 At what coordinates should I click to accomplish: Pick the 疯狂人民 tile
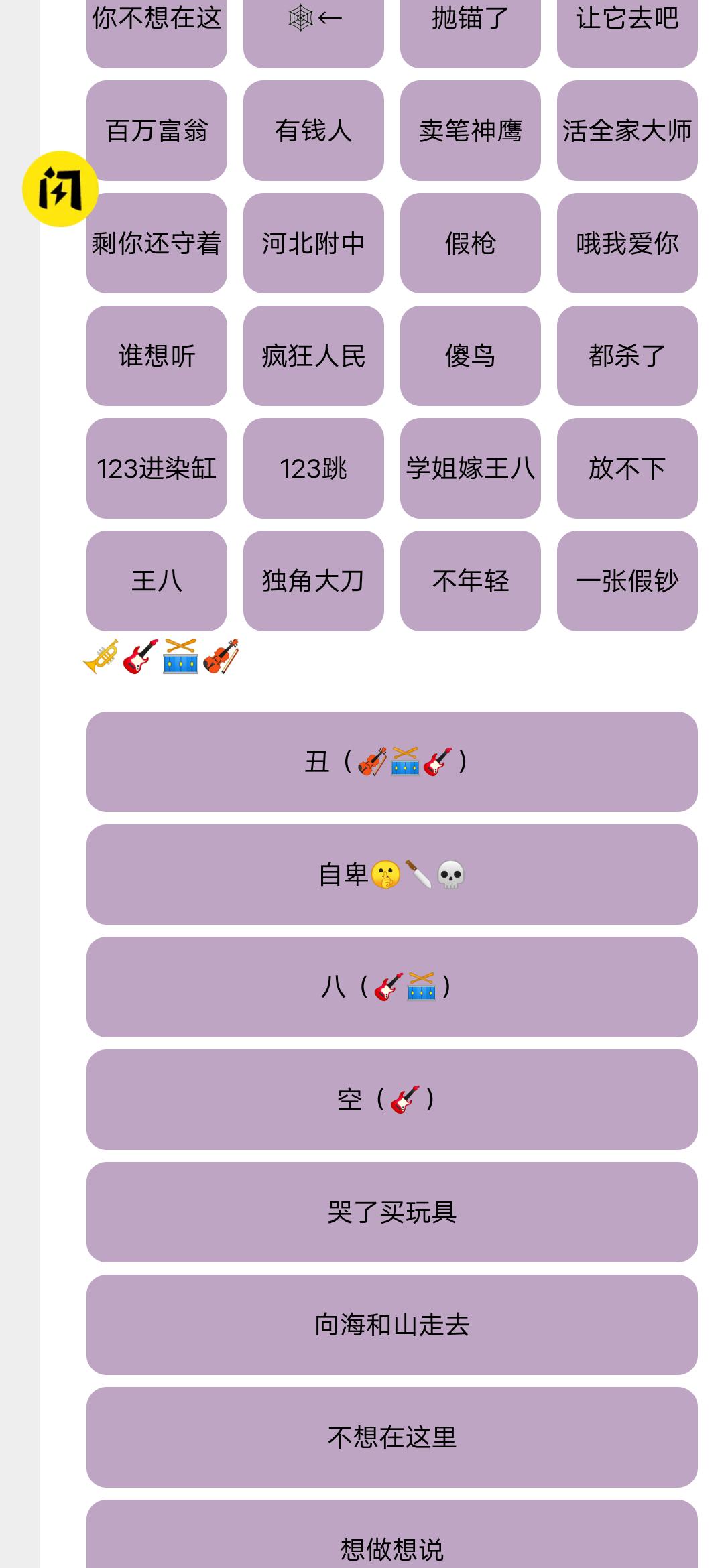tap(313, 357)
